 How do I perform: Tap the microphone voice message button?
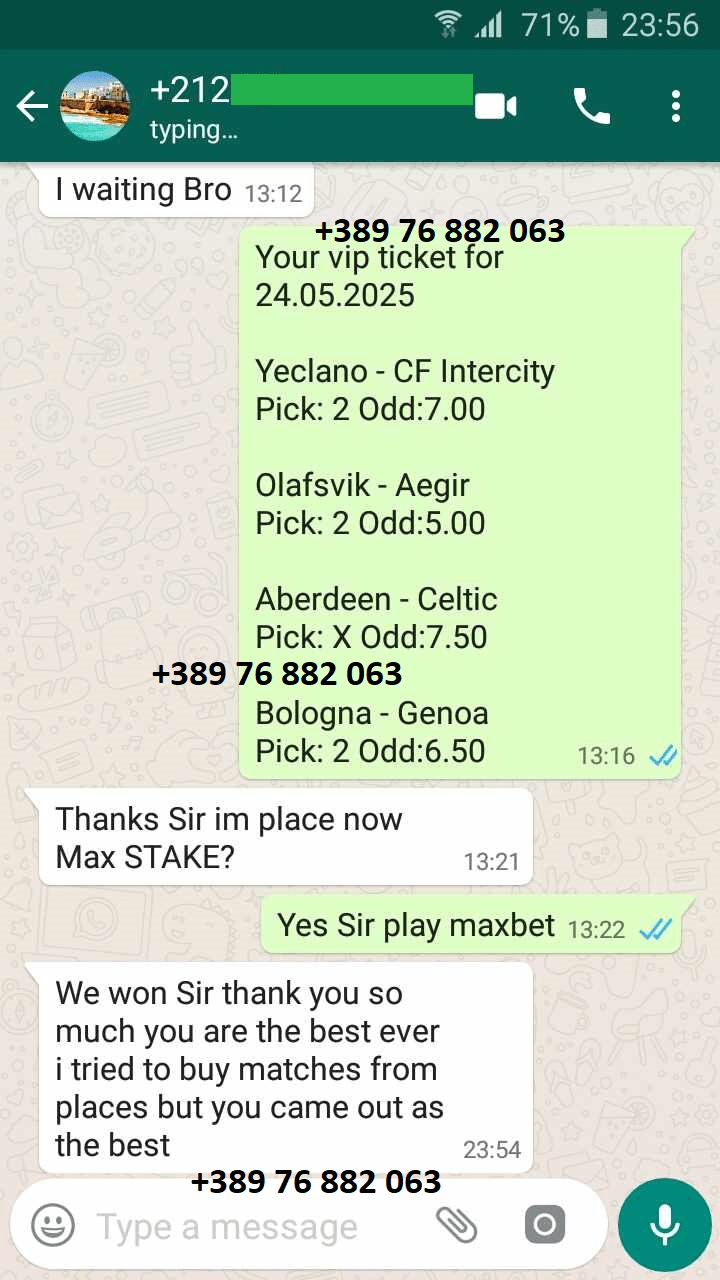664,1225
